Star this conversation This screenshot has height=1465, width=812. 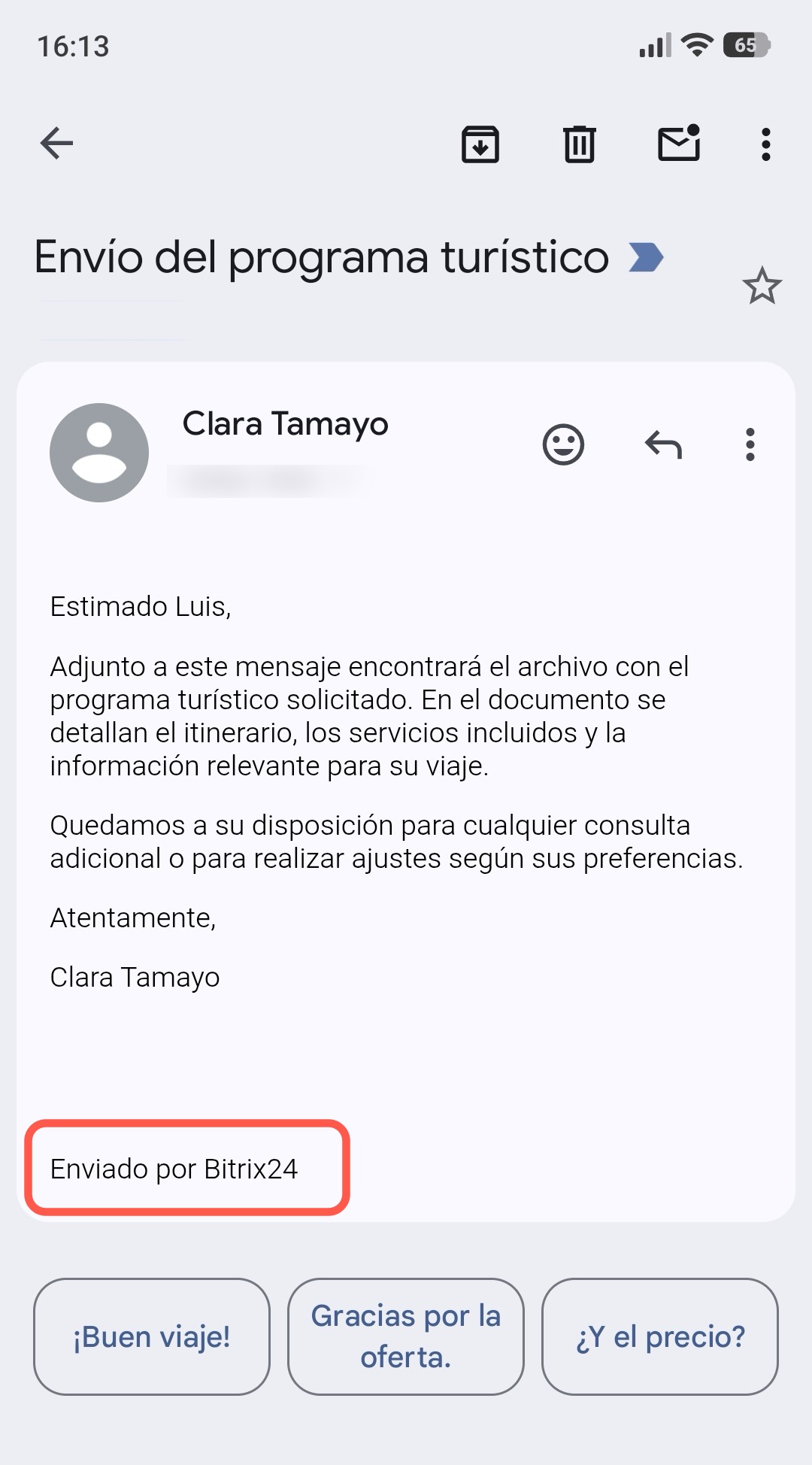coord(762,286)
